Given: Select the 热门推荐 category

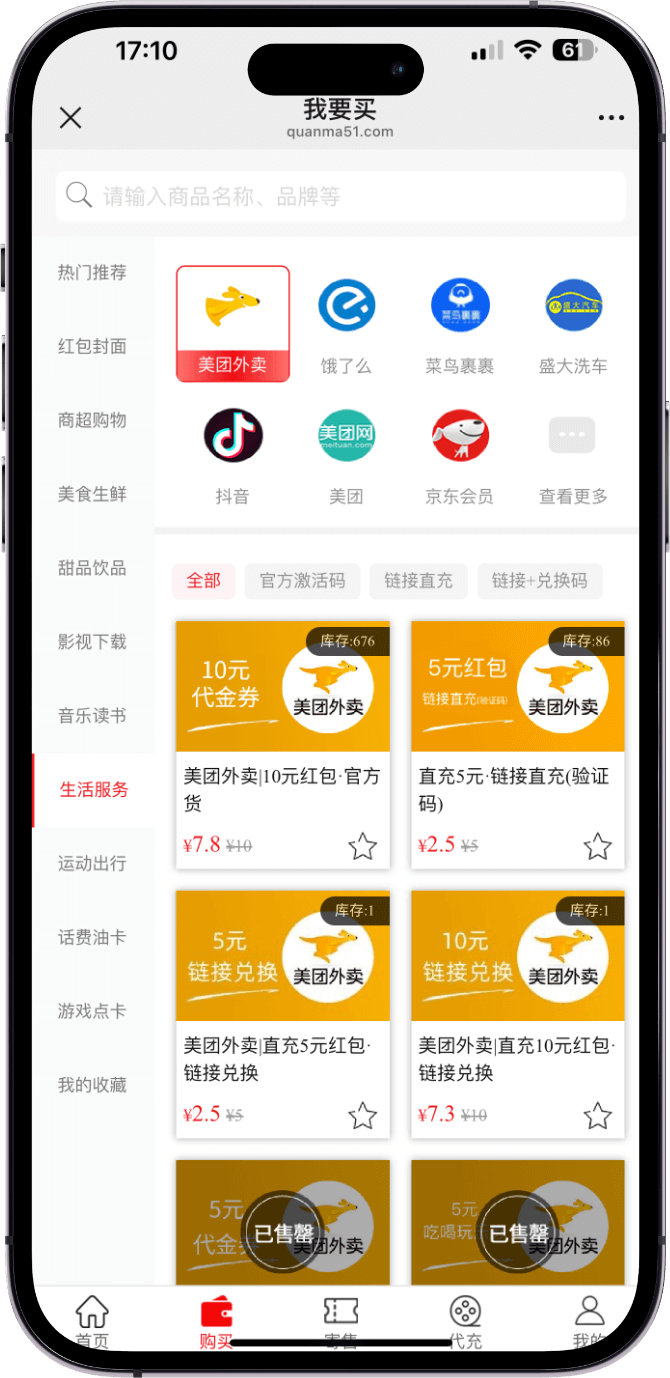Looking at the screenshot, I should pos(92,272).
